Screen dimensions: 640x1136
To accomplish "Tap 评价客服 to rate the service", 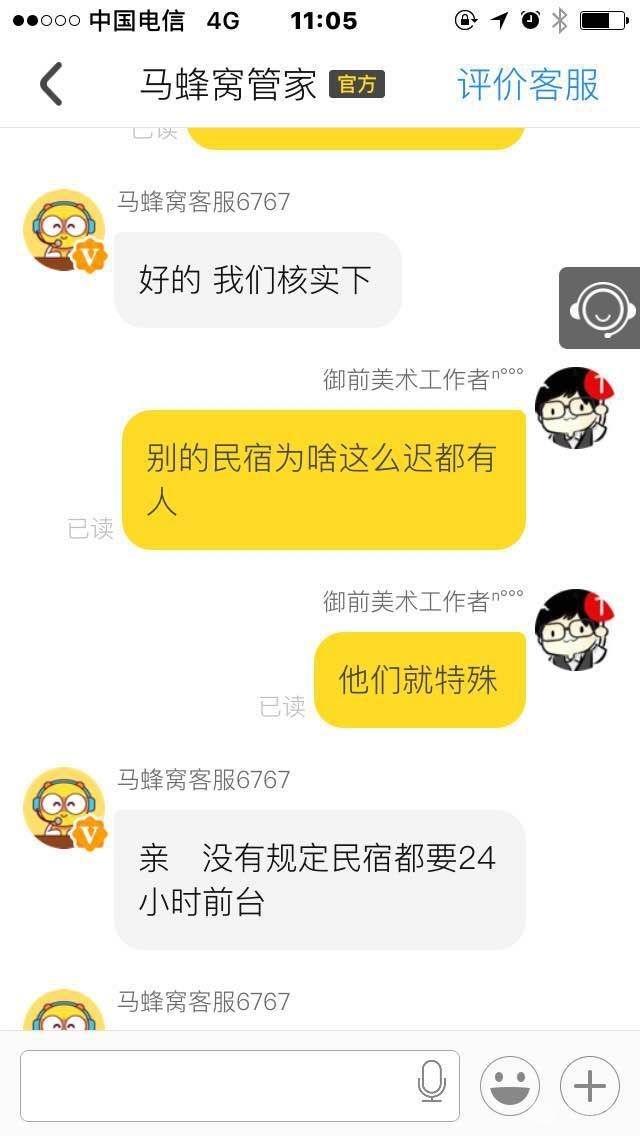I will point(528,85).
